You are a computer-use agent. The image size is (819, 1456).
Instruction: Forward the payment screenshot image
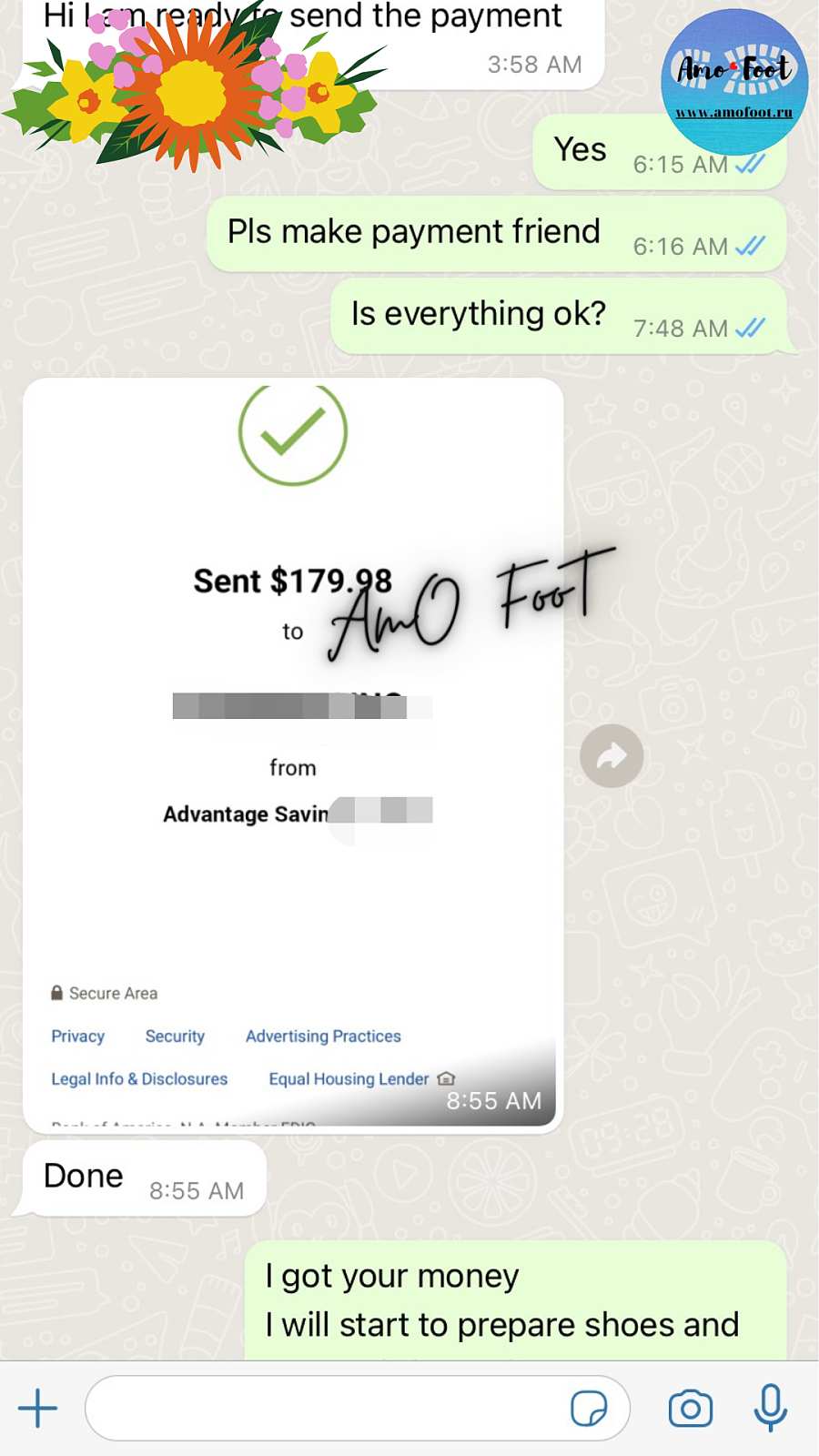coord(612,755)
